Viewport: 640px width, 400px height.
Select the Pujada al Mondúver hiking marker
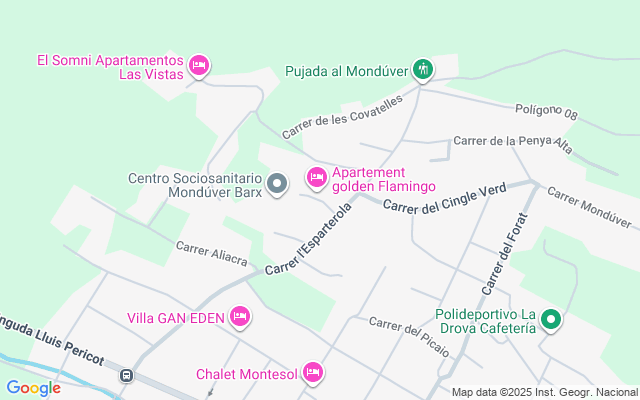[423, 69]
